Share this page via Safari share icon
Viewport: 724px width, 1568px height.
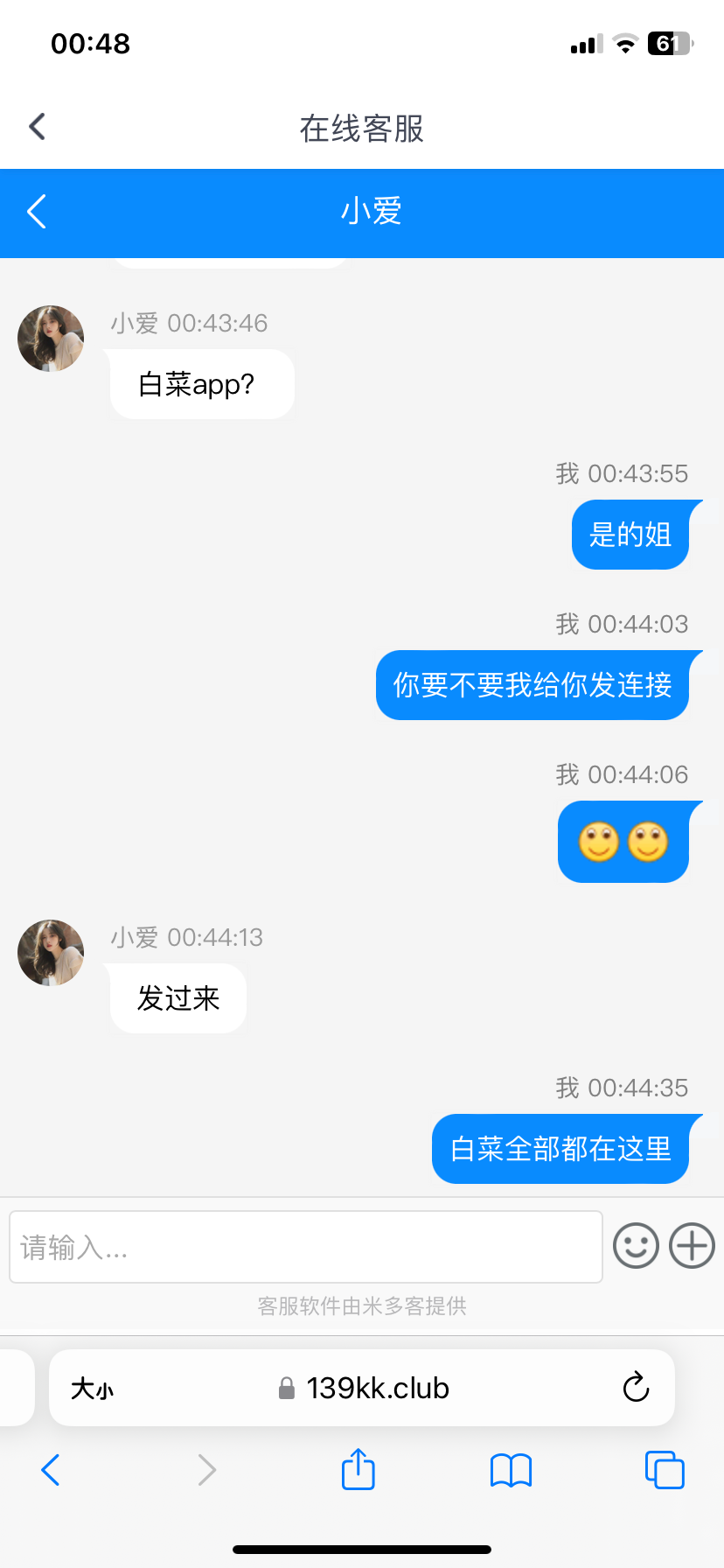click(x=358, y=1469)
